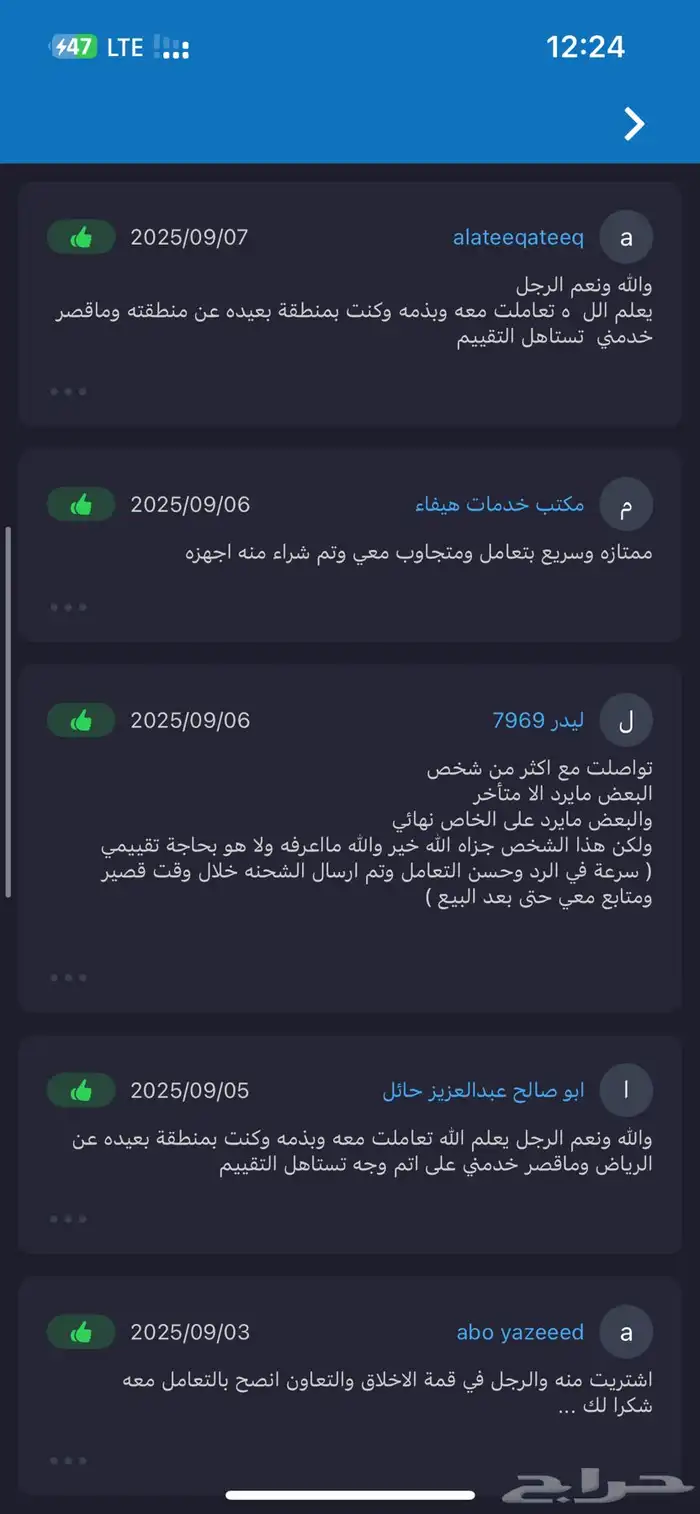Open ابو صالح عبدالعزيز حائل profile
Viewport: 700px width, 1514px height.
[x=484, y=1090]
